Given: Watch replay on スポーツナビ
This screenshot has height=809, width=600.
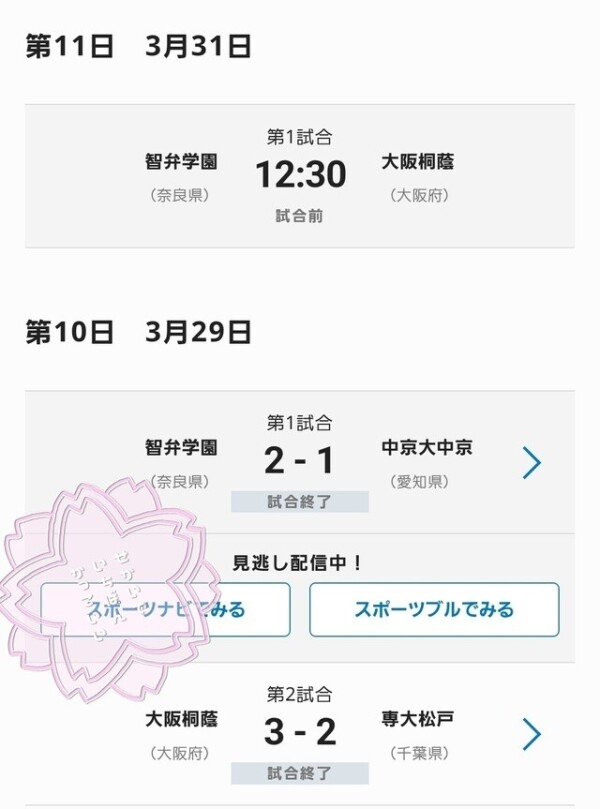Looking at the screenshot, I should (x=166, y=609).
